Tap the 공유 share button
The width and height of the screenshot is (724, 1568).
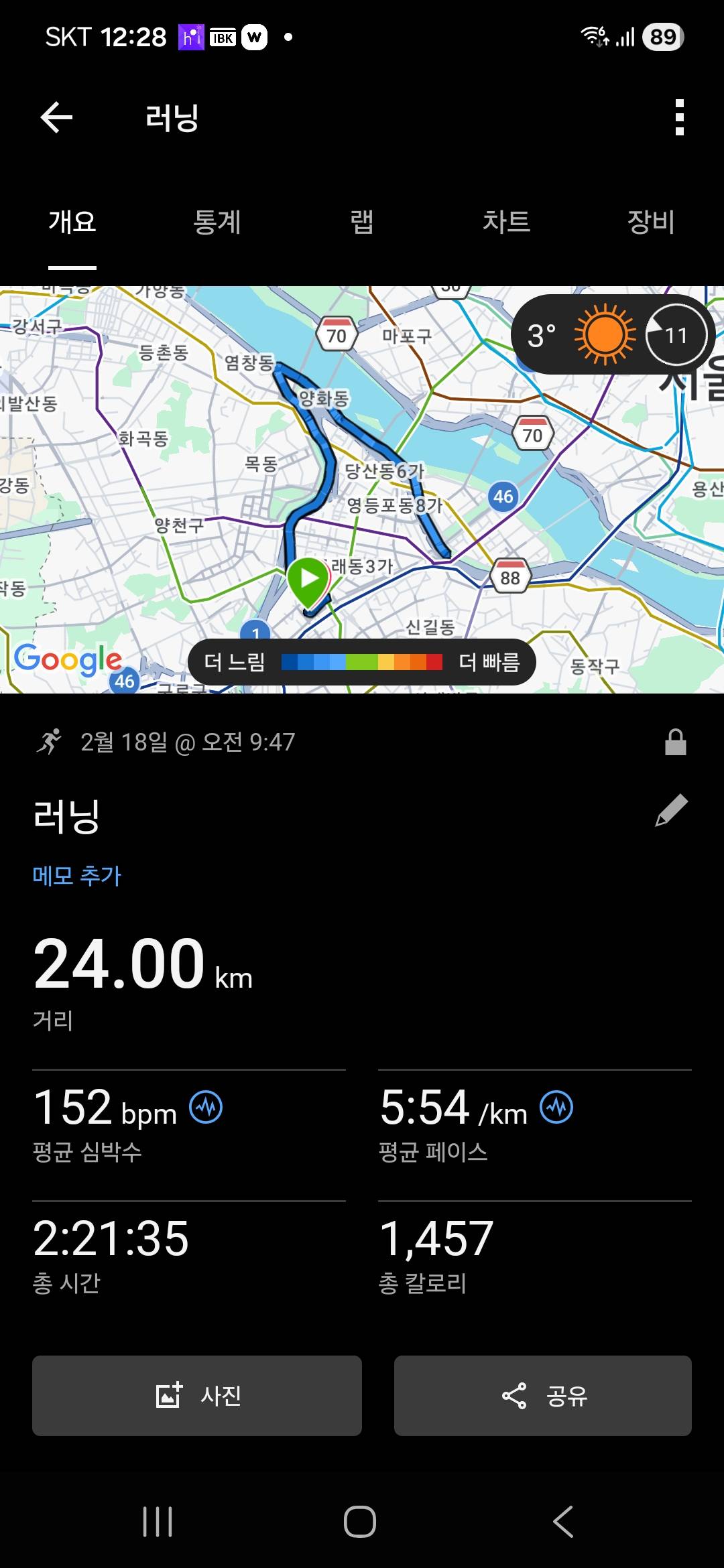[543, 1396]
